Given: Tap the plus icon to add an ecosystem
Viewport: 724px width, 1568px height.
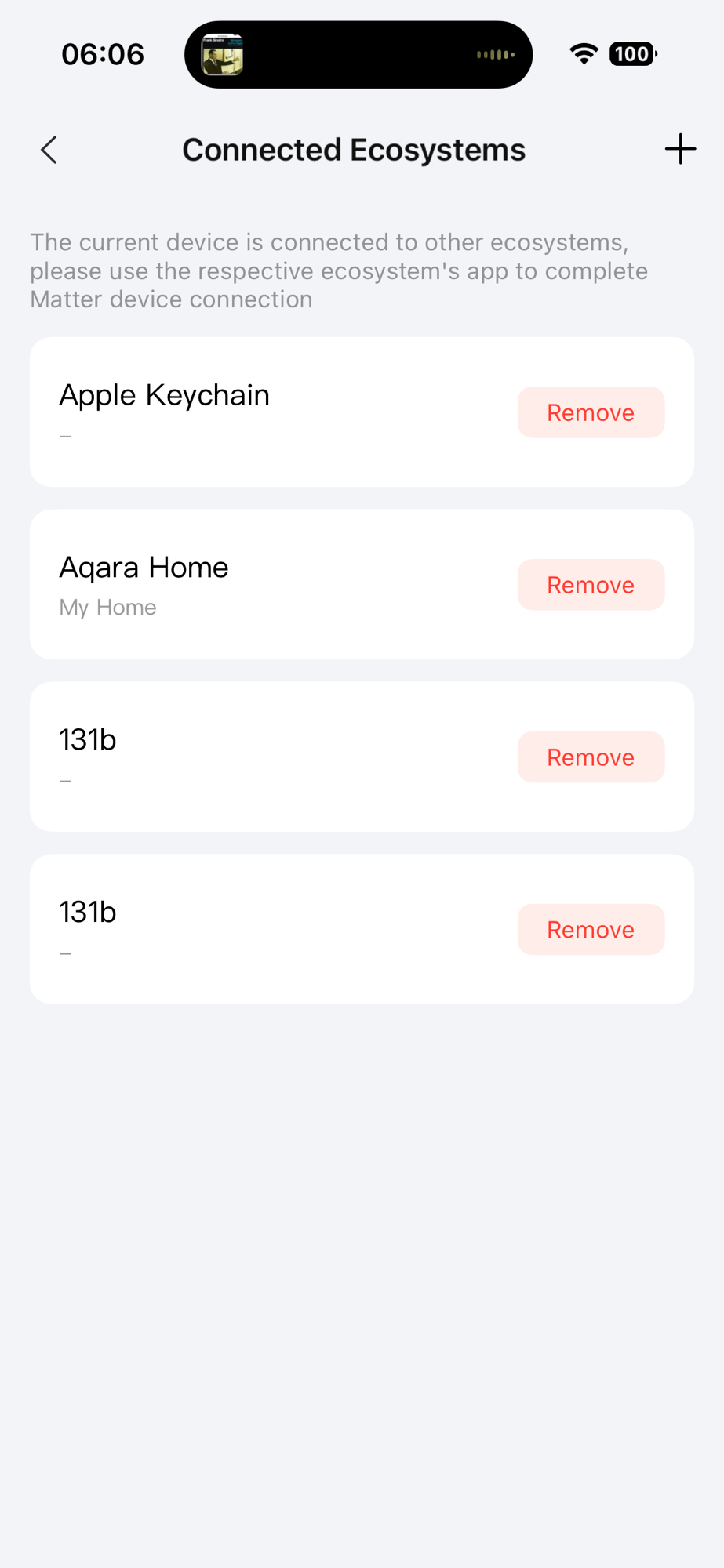Looking at the screenshot, I should [679, 148].
